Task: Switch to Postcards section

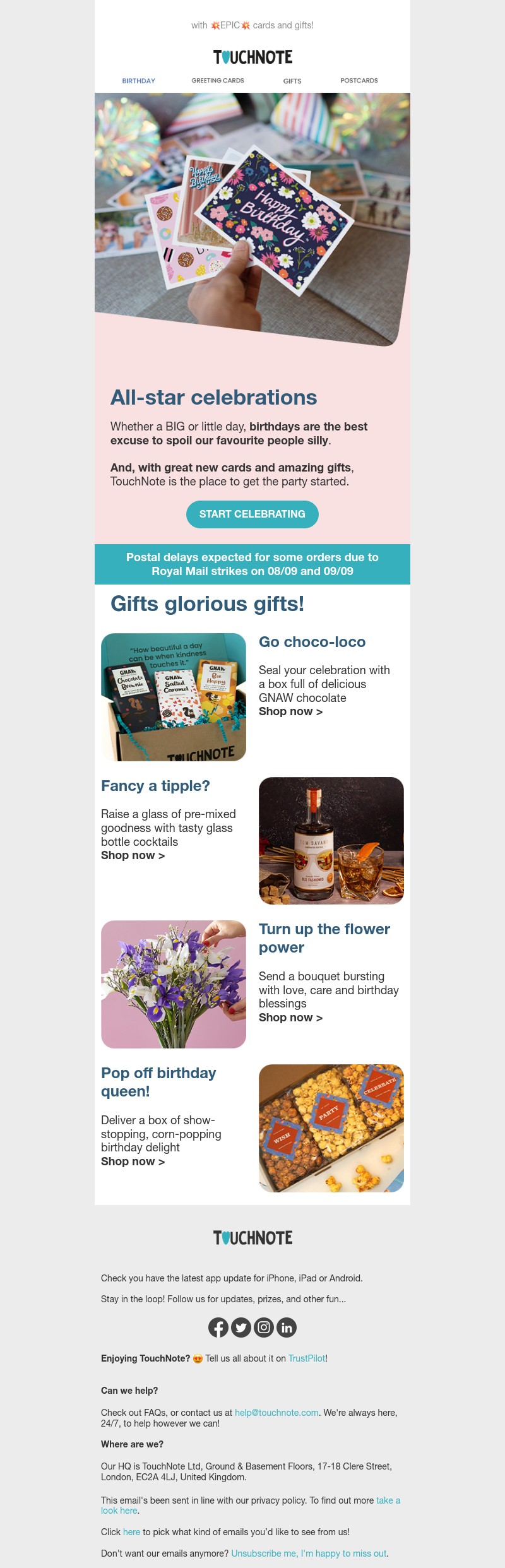Action: (x=359, y=81)
